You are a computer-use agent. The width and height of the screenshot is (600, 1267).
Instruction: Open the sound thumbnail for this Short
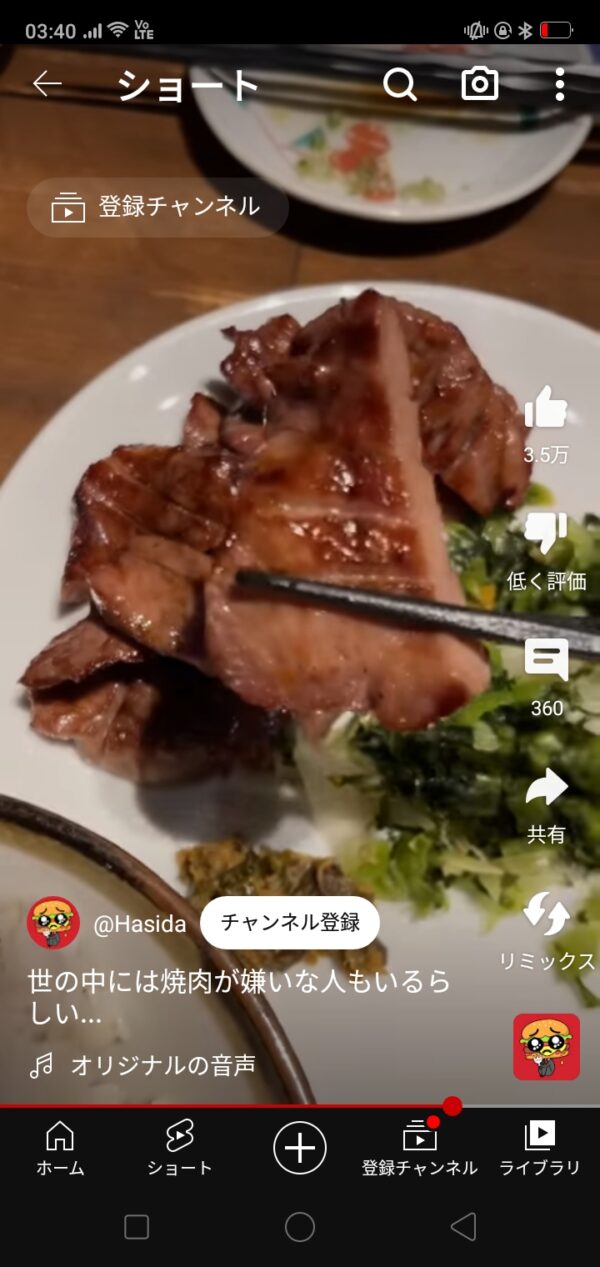click(x=546, y=1047)
